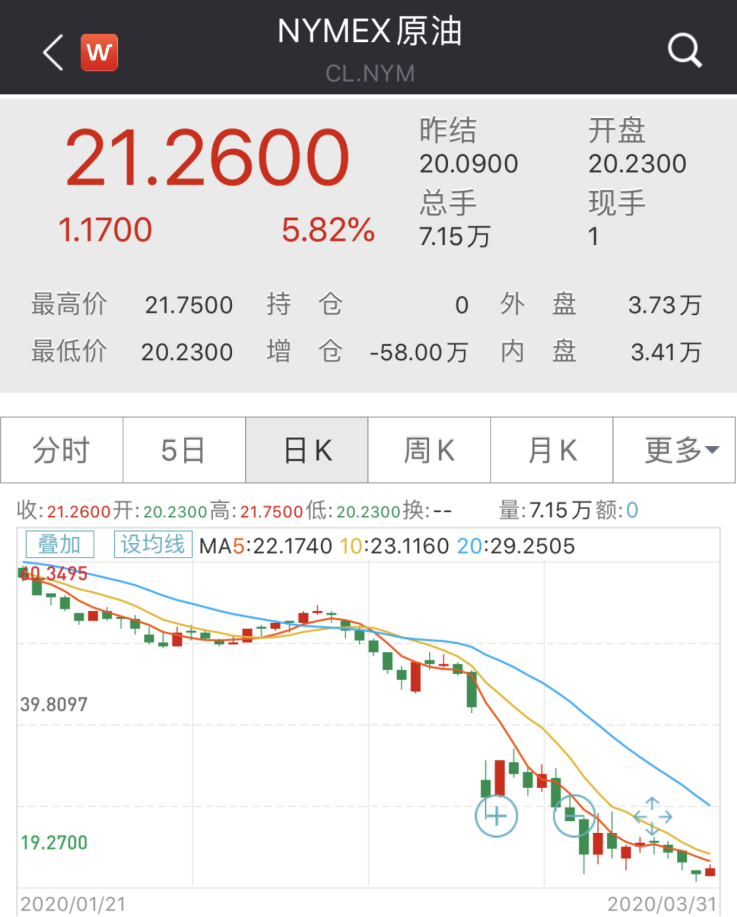
Task: Tap the minus zoom circle on chart
Action: (x=574, y=816)
